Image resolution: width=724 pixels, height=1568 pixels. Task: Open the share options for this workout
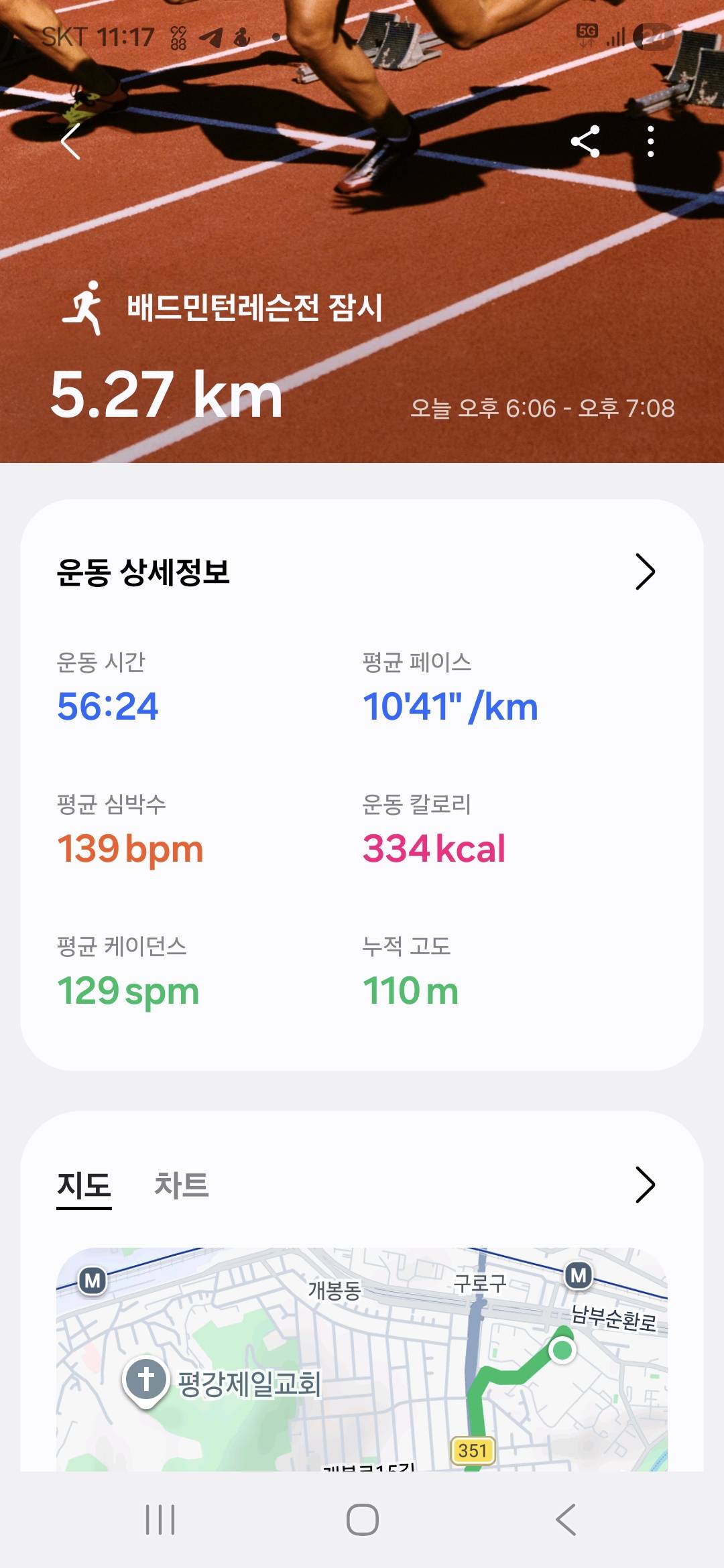tap(585, 143)
